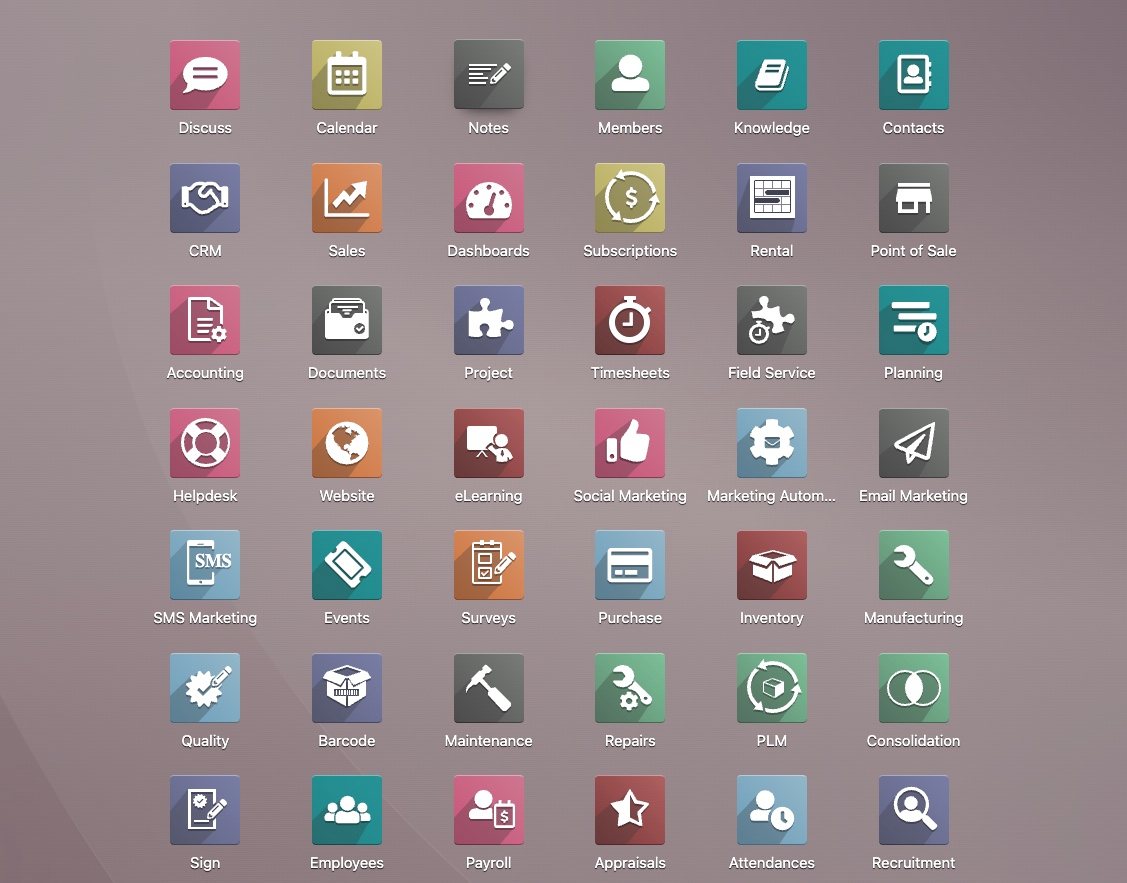Screen dimensions: 1127x883
Task: Launch the Calendar app
Action: pyautogui.click(x=347, y=75)
